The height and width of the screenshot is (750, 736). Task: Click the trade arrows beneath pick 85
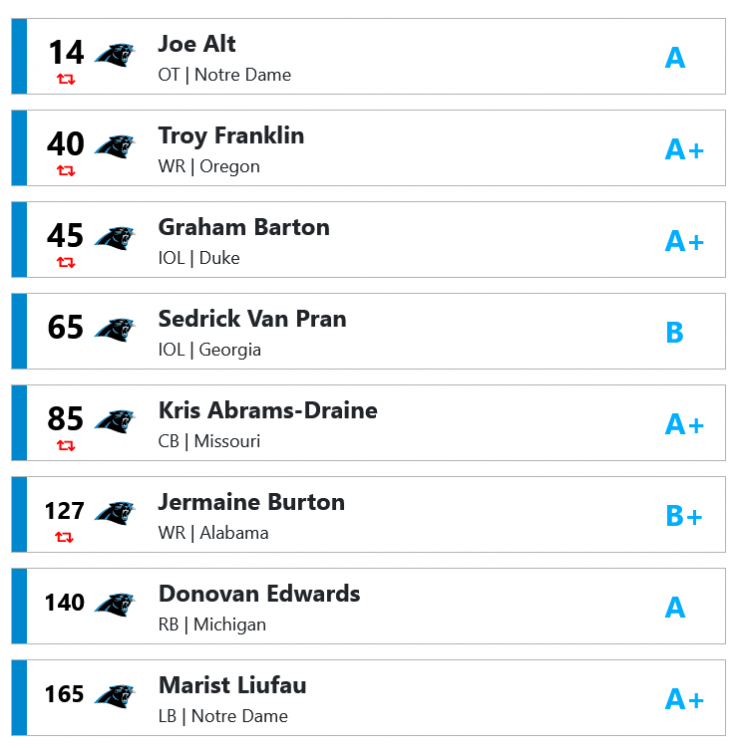coord(66,444)
